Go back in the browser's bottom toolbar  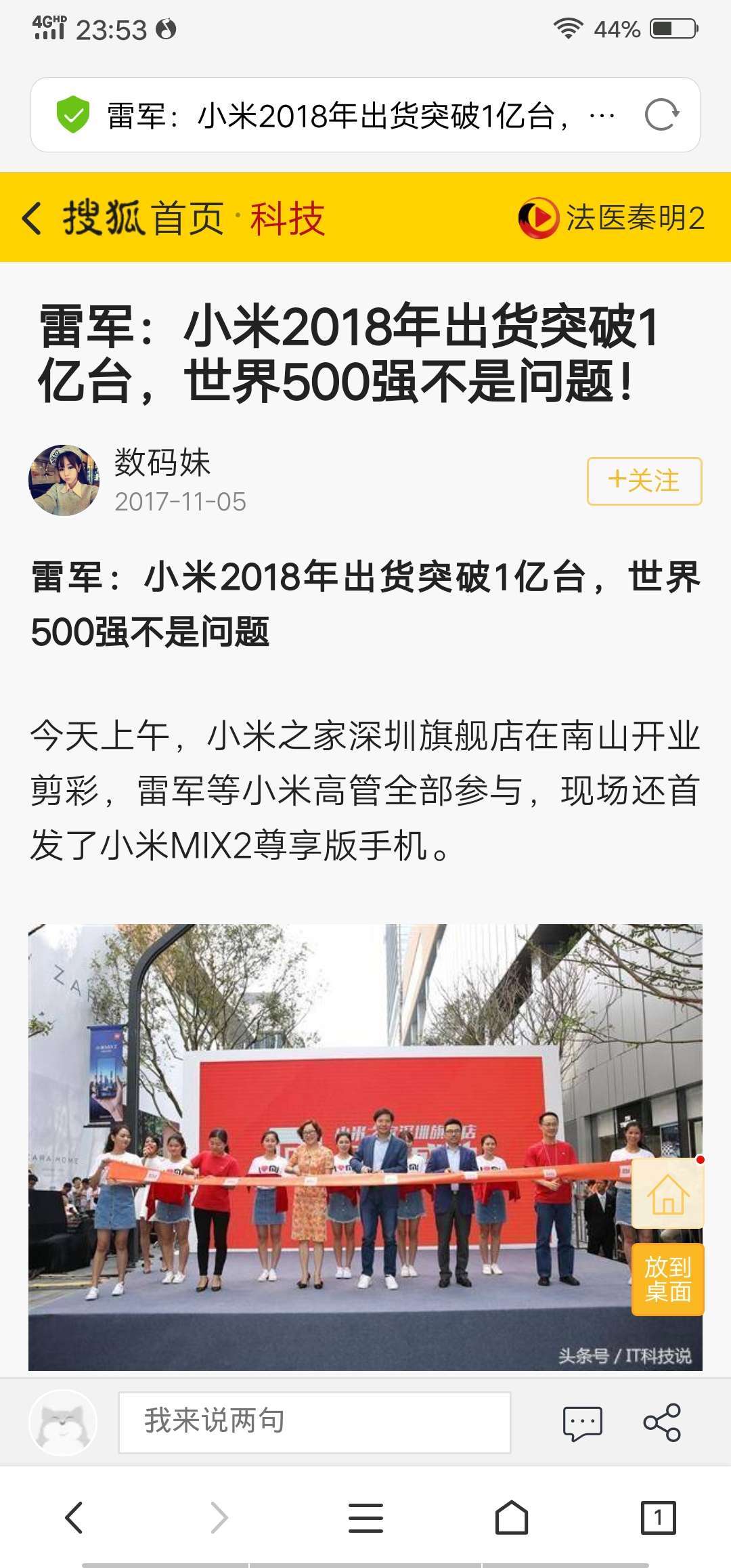[74, 1517]
